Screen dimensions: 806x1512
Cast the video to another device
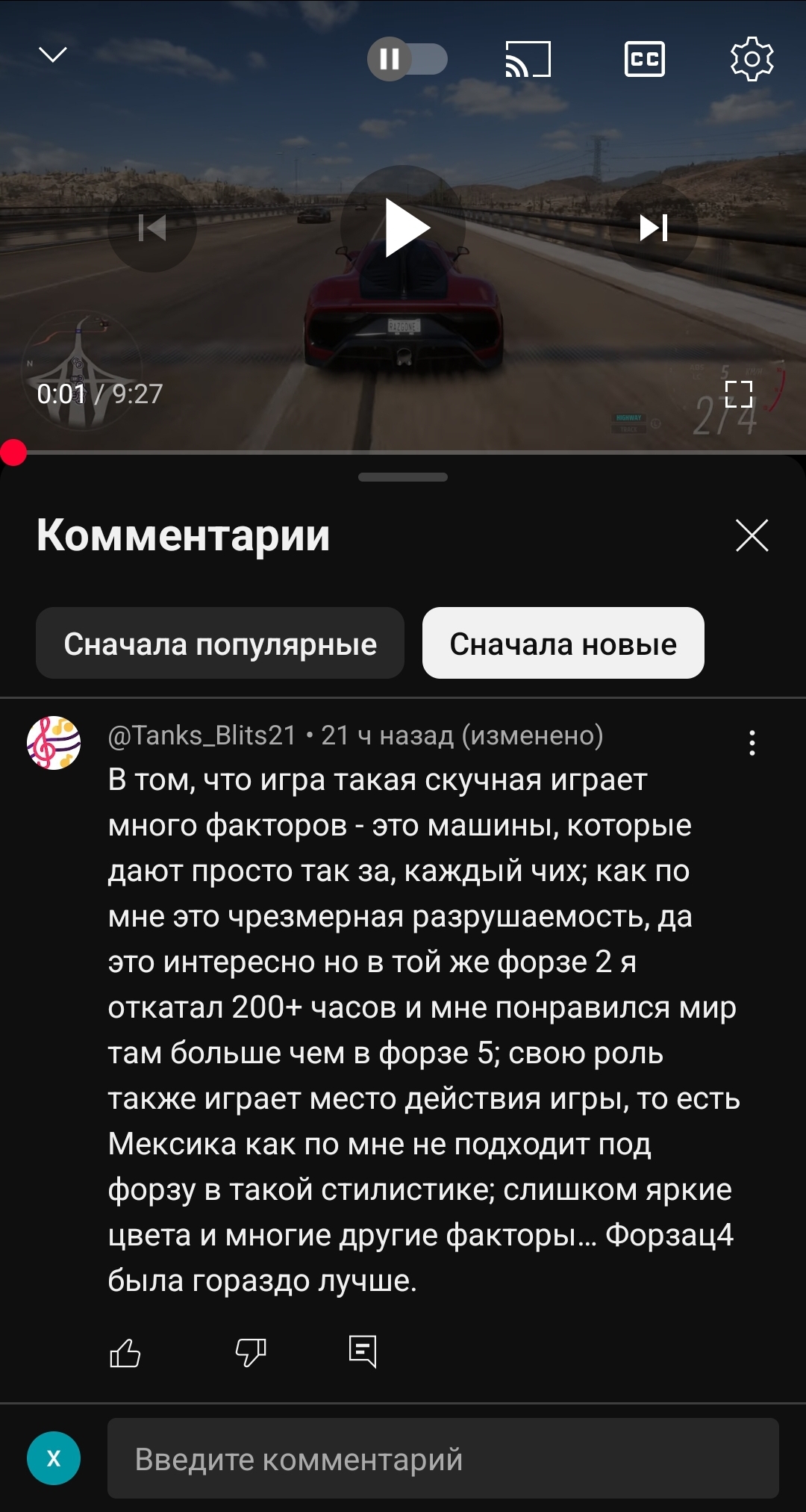click(x=528, y=59)
